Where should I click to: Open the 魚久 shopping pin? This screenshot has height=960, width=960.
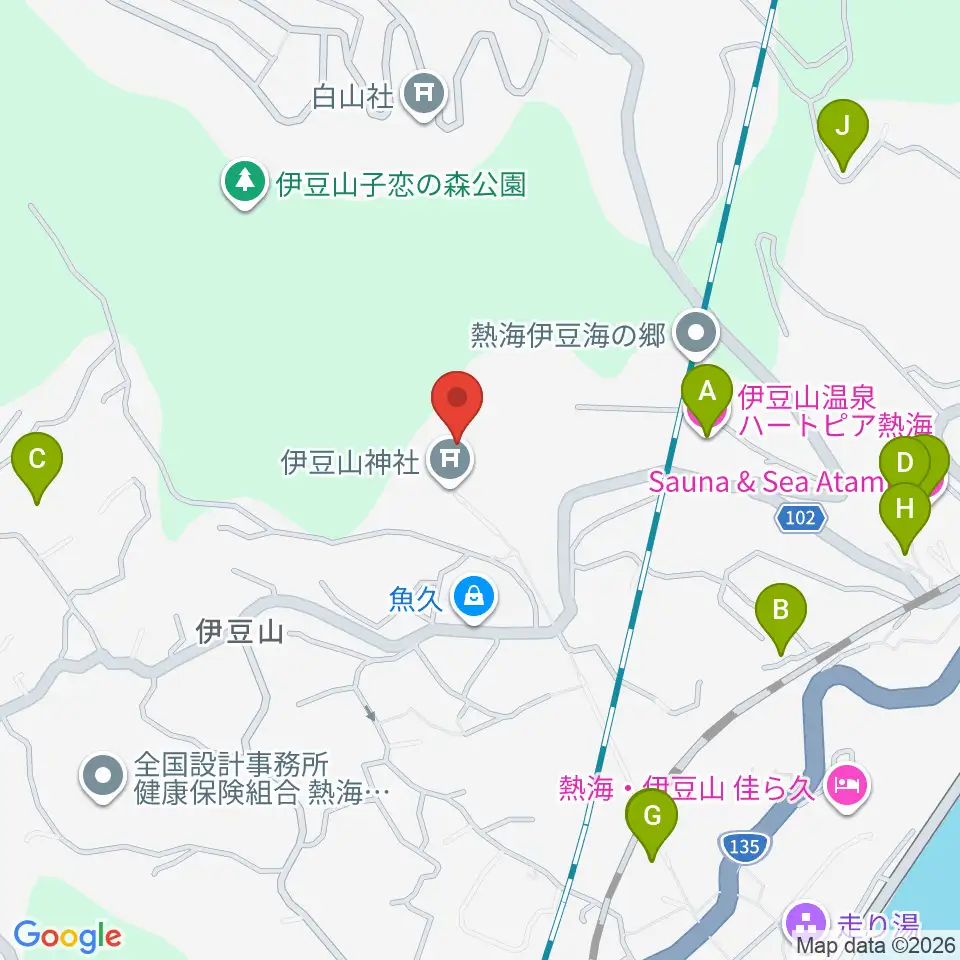pyautogui.click(x=474, y=598)
